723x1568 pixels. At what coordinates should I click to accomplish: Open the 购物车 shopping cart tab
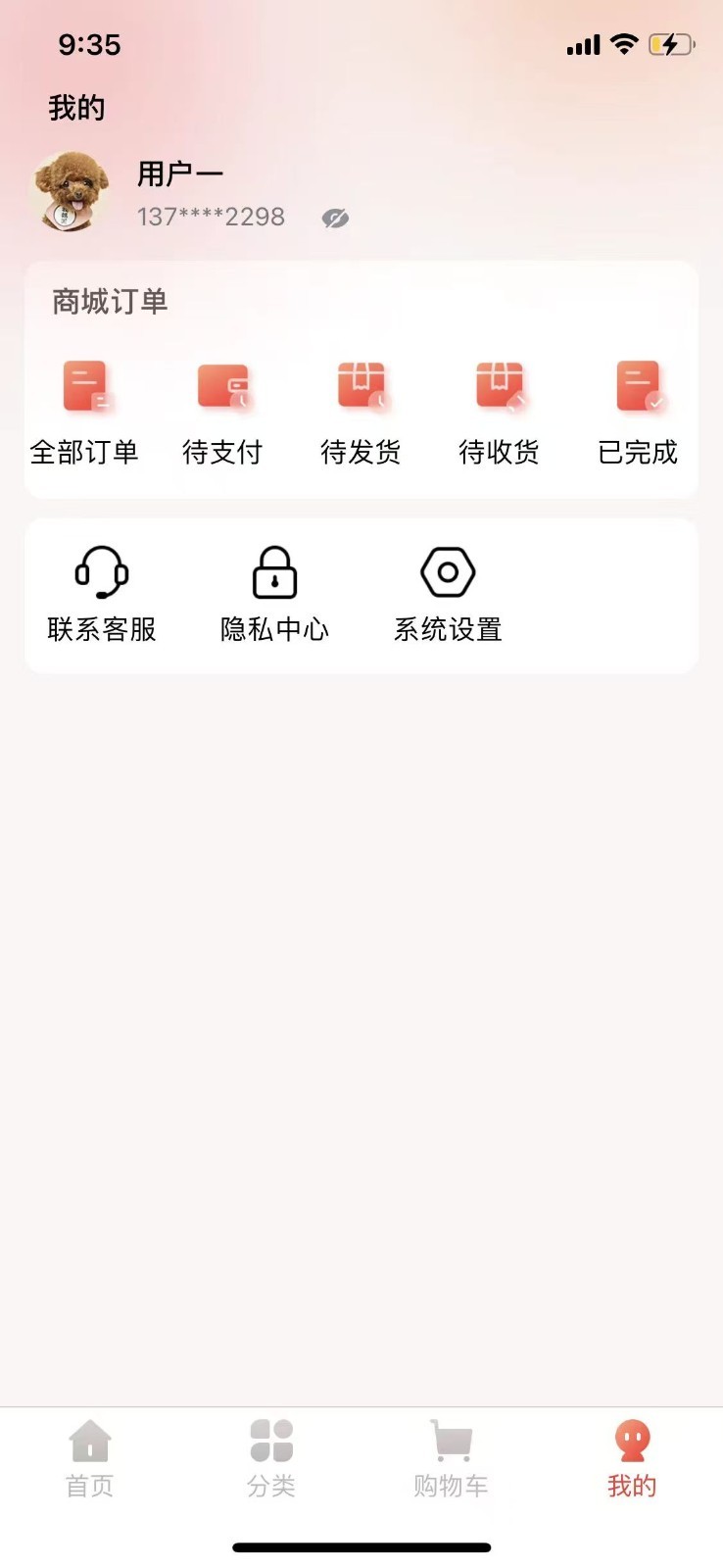pyautogui.click(x=451, y=1459)
